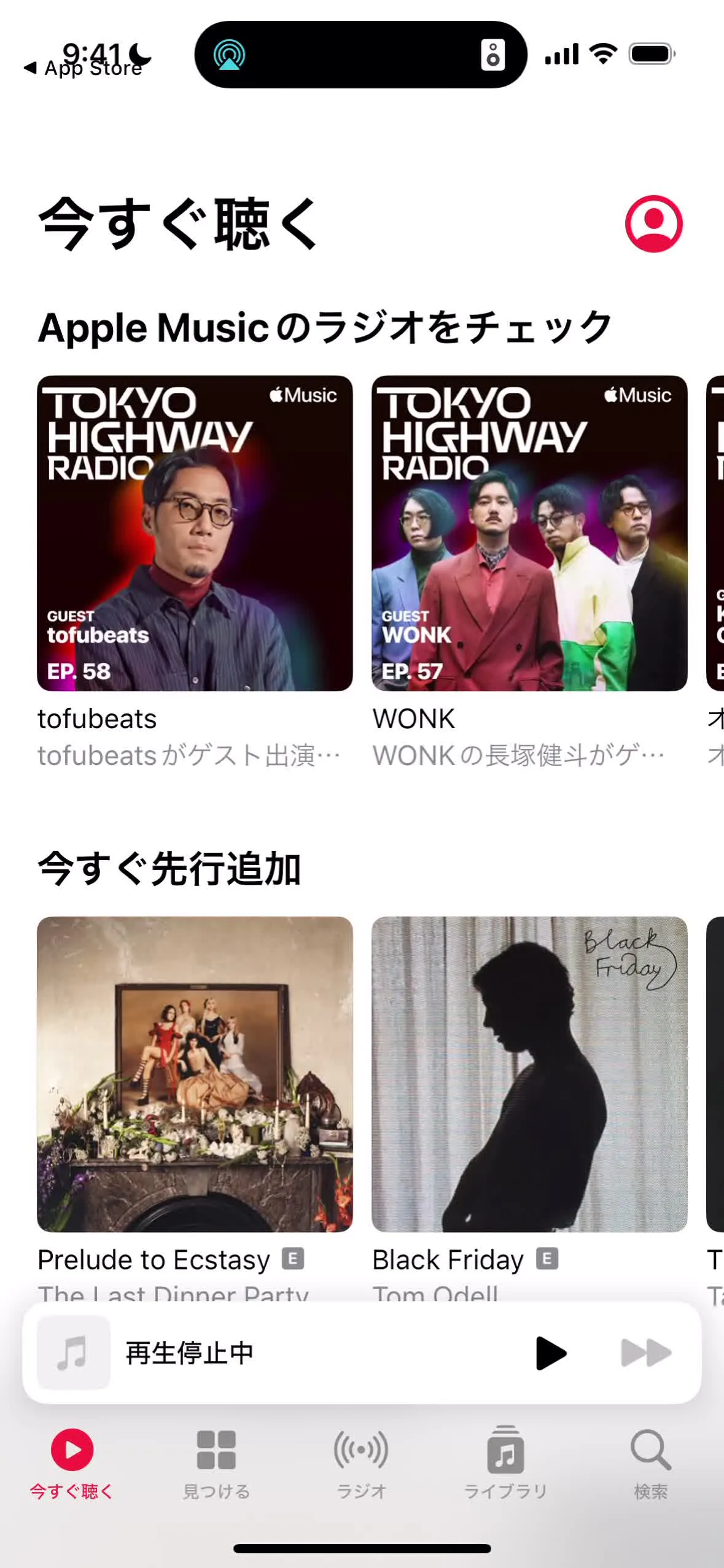Image resolution: width=724 pixels, height=1568 pixels.
Task: Switch to the 検索 tab
Action: tap(650, 1462)
